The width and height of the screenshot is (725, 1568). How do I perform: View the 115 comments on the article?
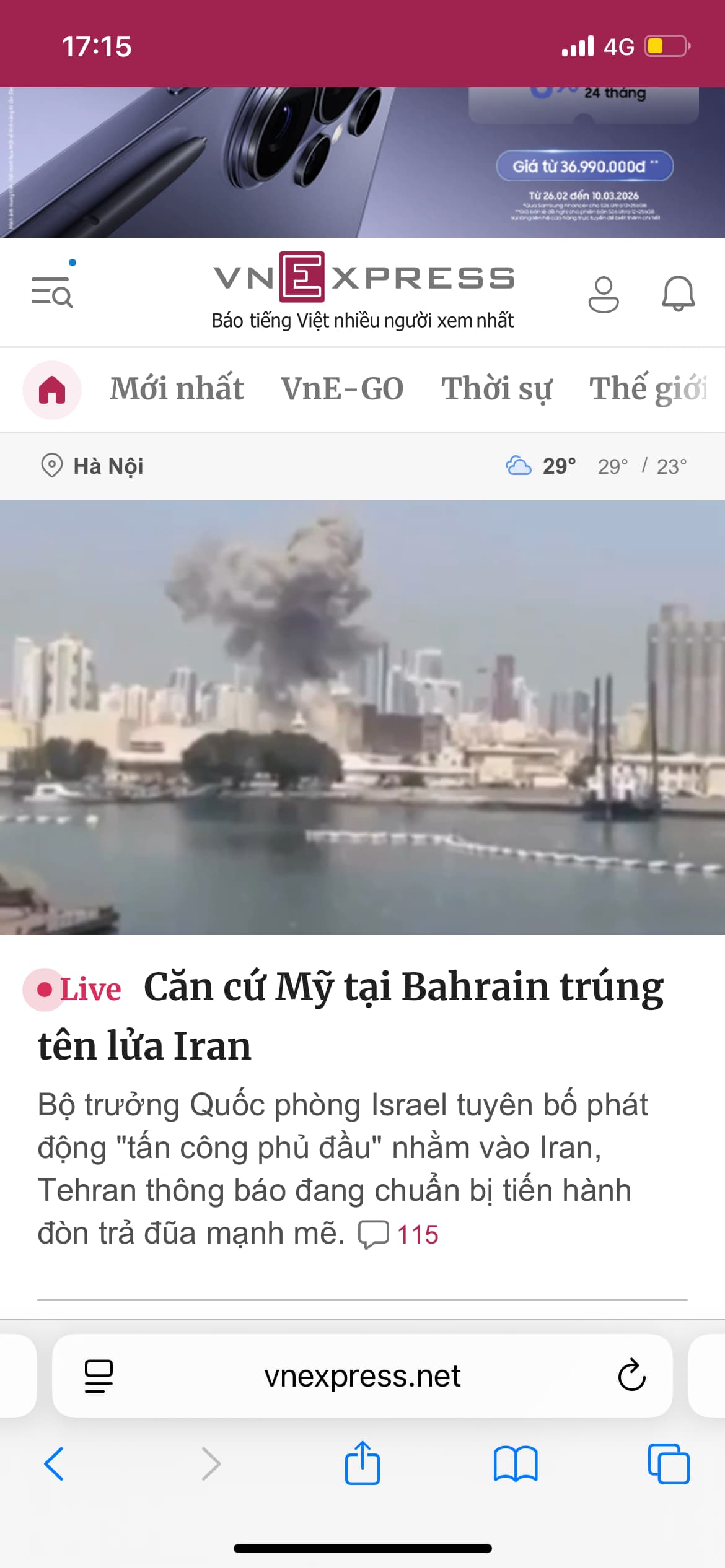click(400, 1234)
